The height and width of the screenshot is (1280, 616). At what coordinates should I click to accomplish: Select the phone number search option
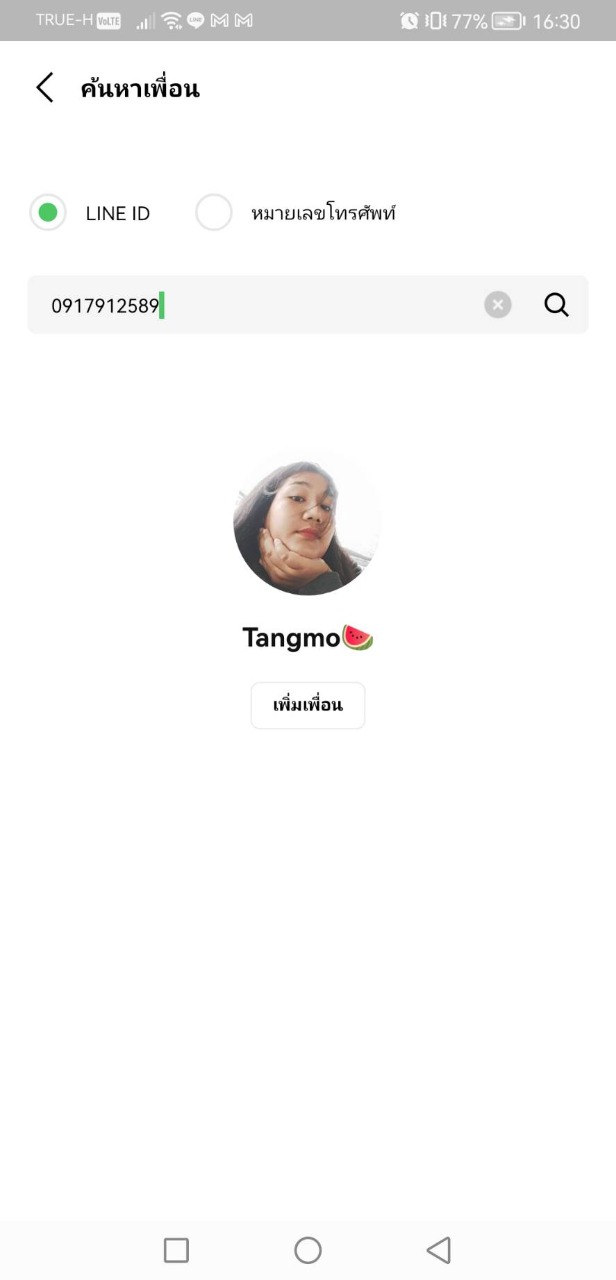point(214,213)
